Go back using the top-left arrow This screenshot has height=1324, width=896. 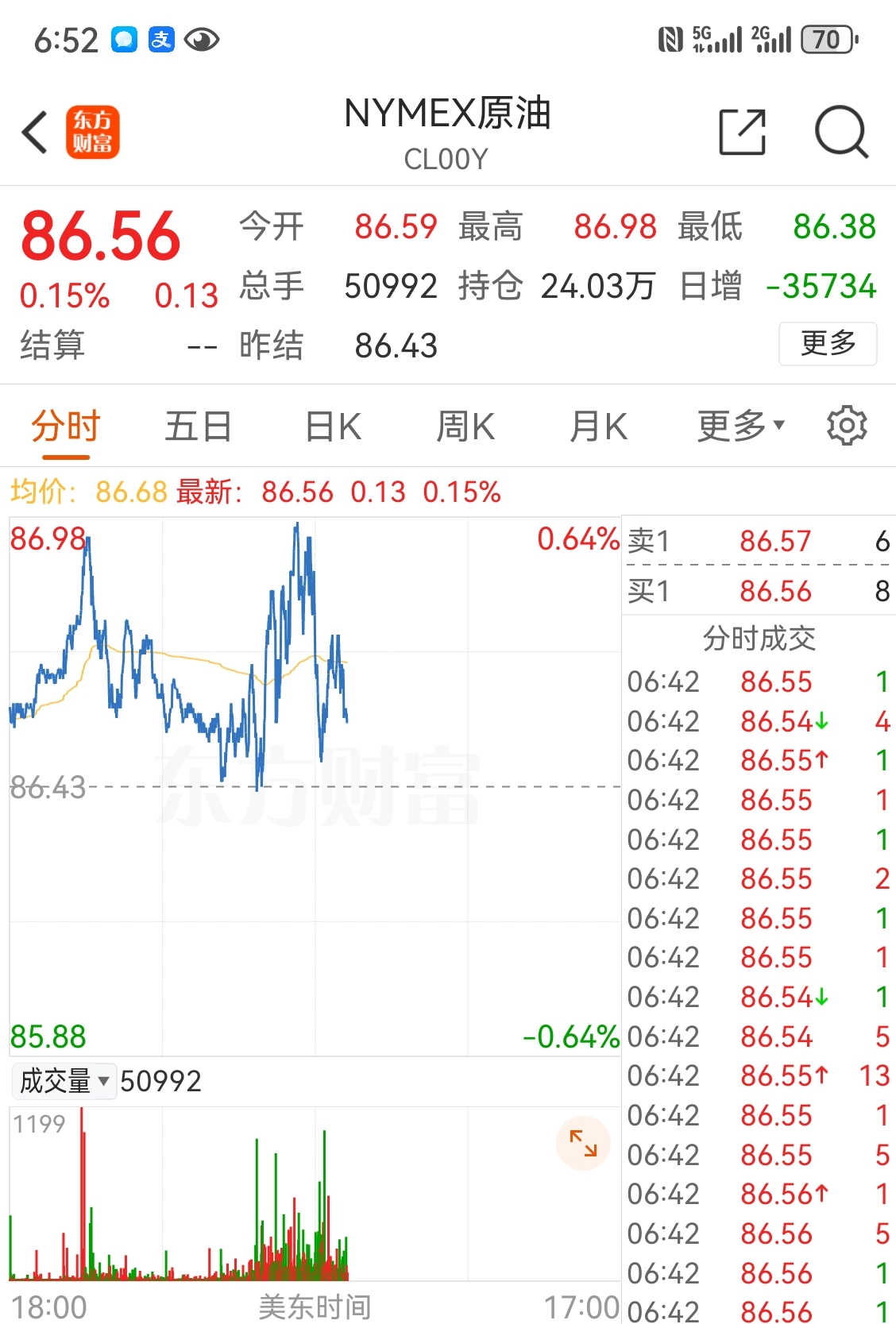36,132
